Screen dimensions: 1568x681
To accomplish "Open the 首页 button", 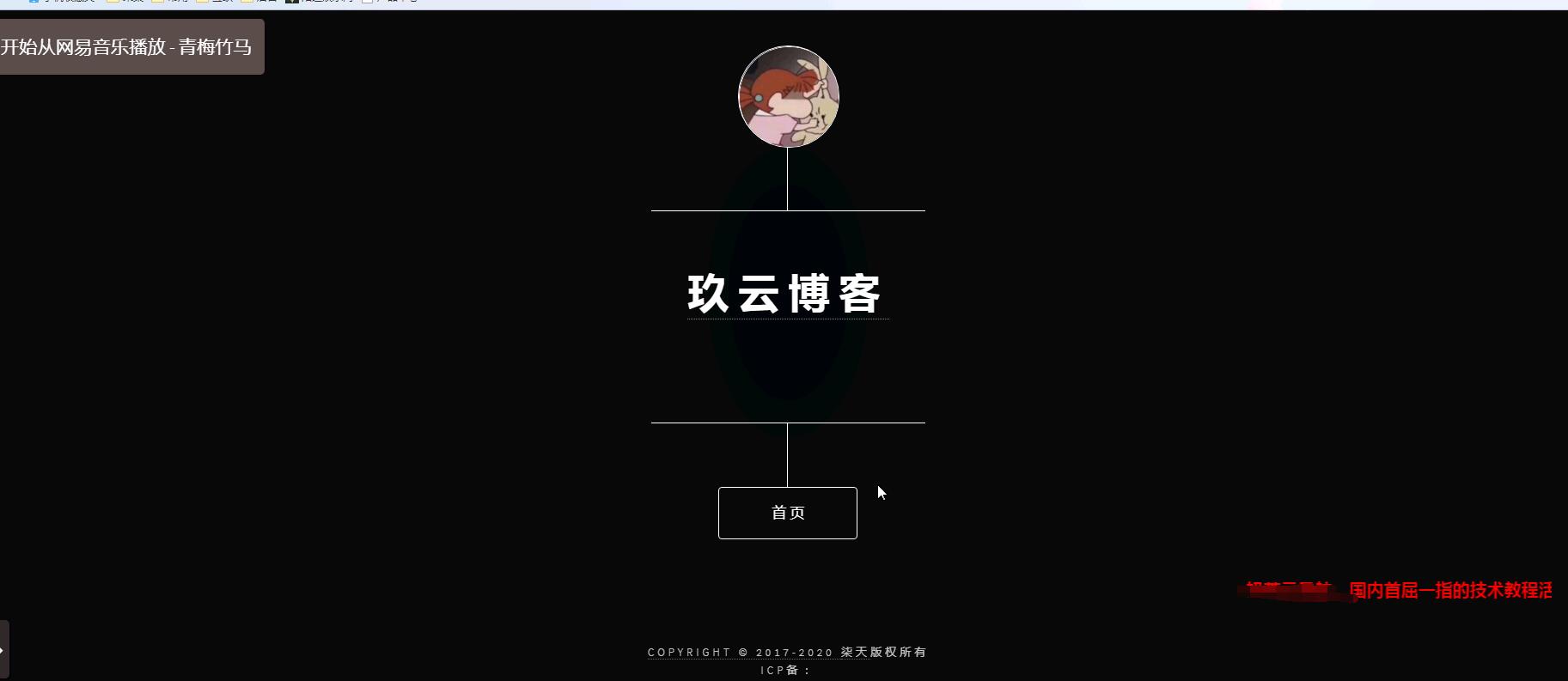I will [x=787, y=513].
